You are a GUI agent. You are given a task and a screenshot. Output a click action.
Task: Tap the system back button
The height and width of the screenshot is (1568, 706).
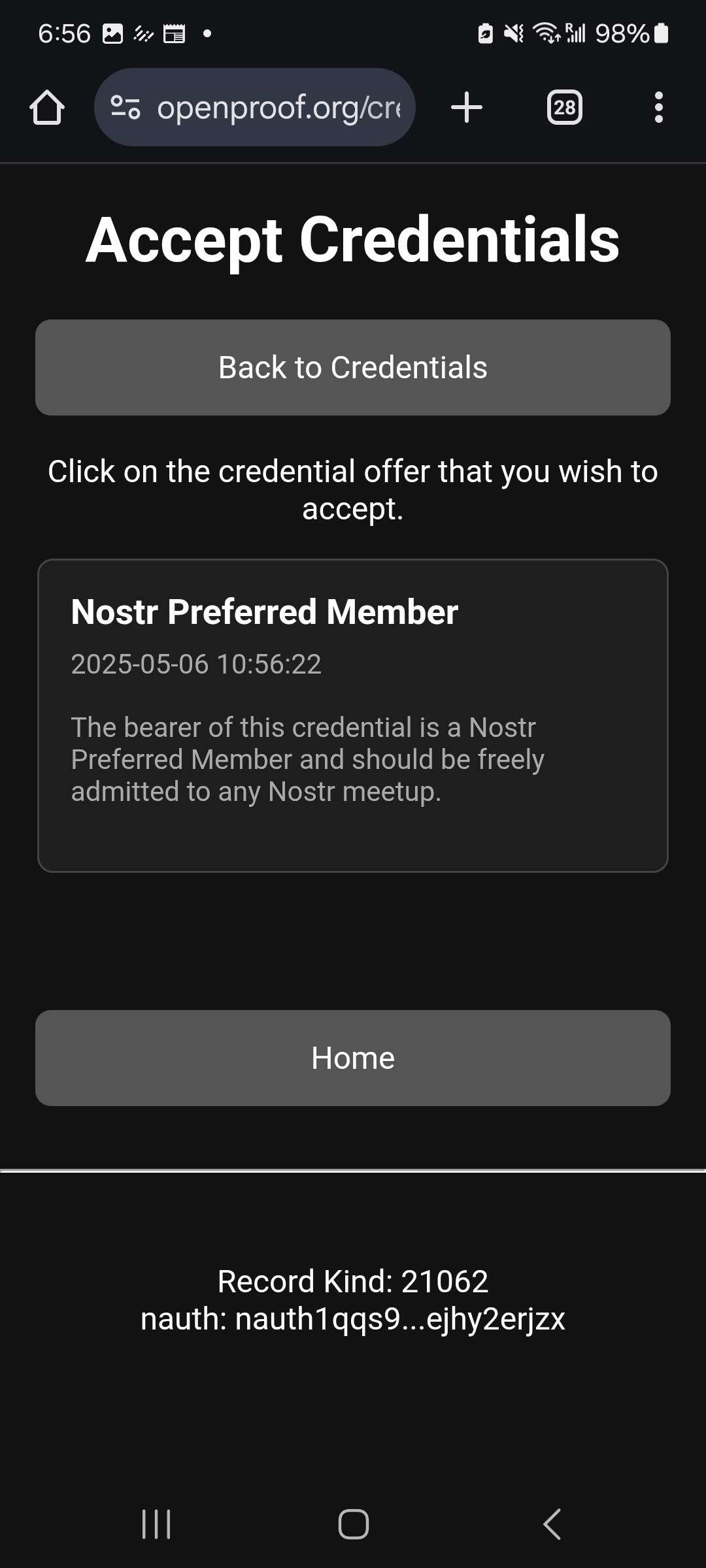point(552,1524)
